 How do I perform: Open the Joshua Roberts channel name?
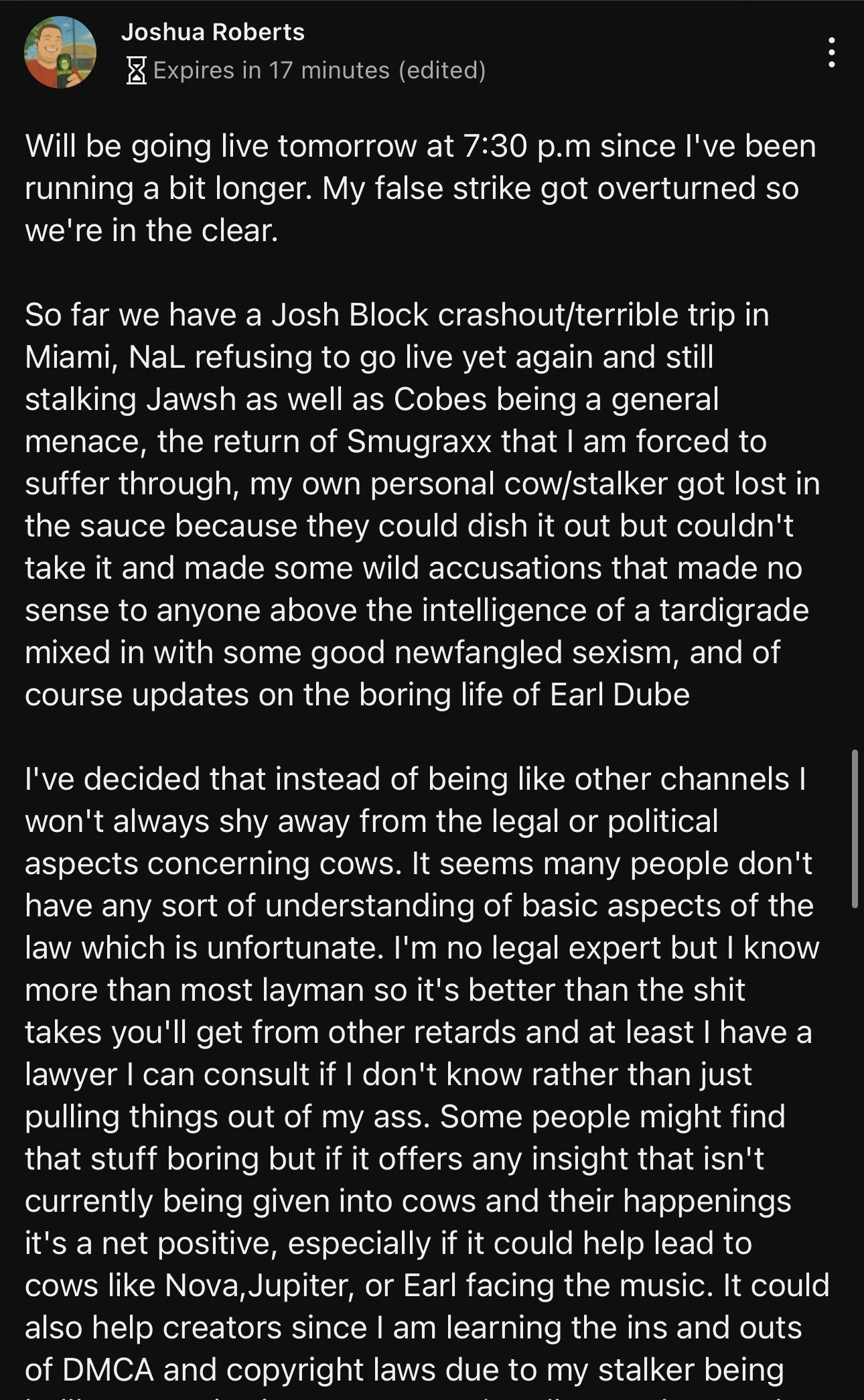(x=213, y=32)
